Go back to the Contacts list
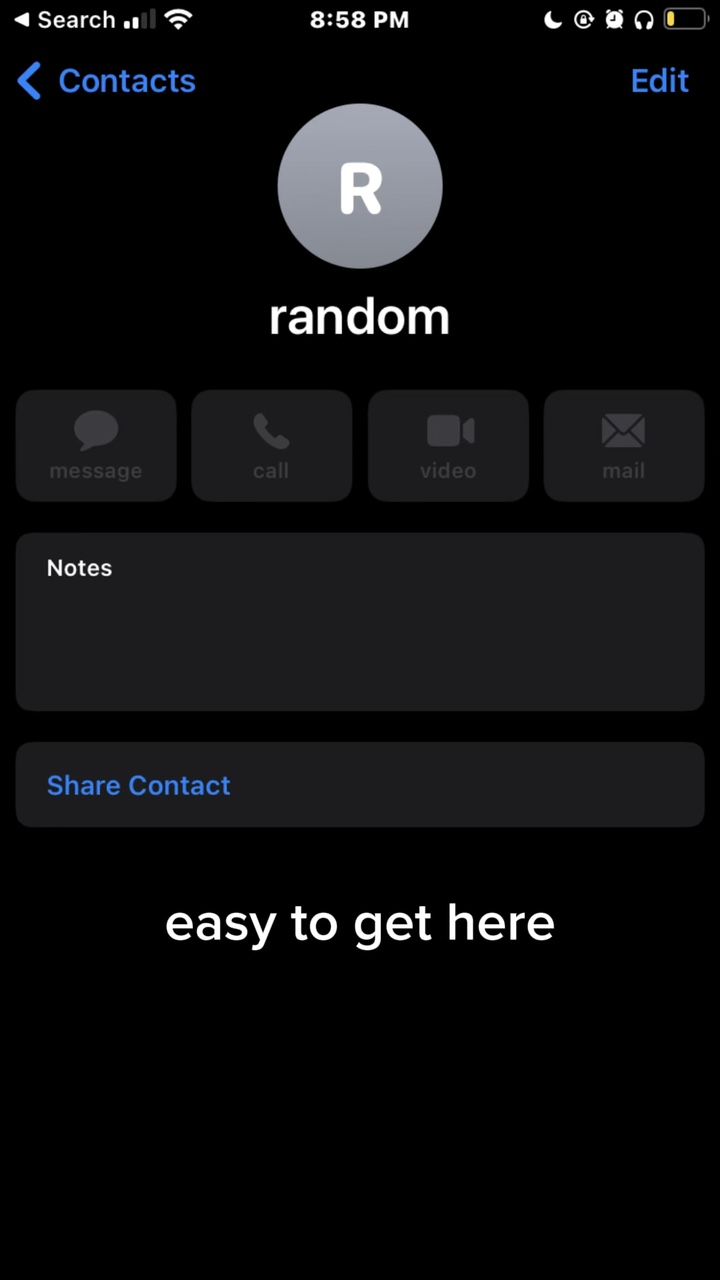720x1280 pixels. 106,81
